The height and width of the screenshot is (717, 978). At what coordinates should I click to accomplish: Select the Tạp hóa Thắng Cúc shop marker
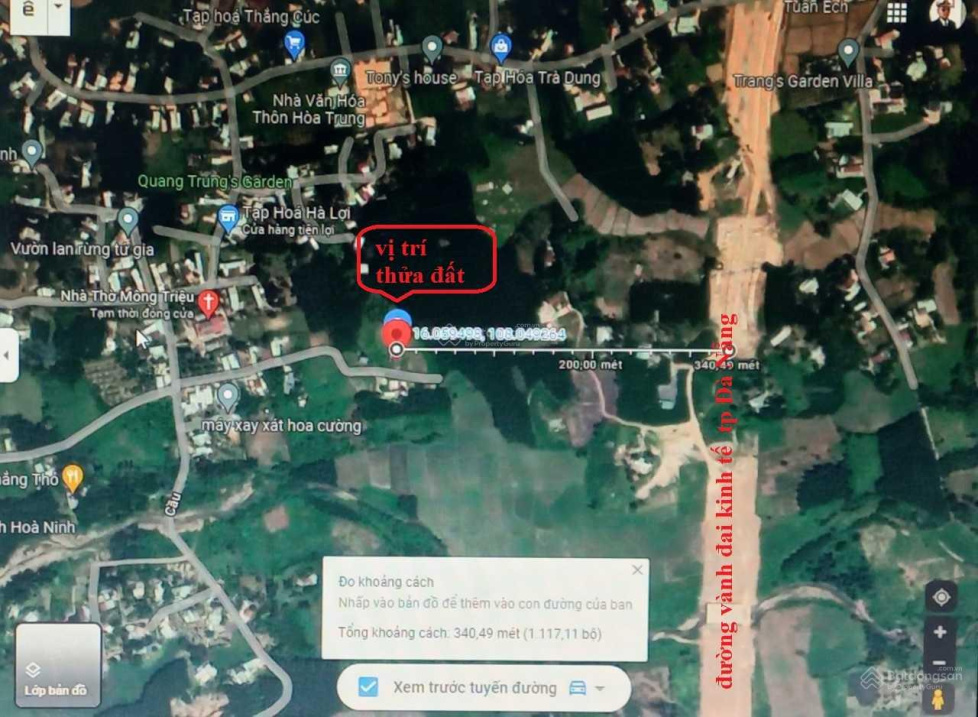click(294, 42)
